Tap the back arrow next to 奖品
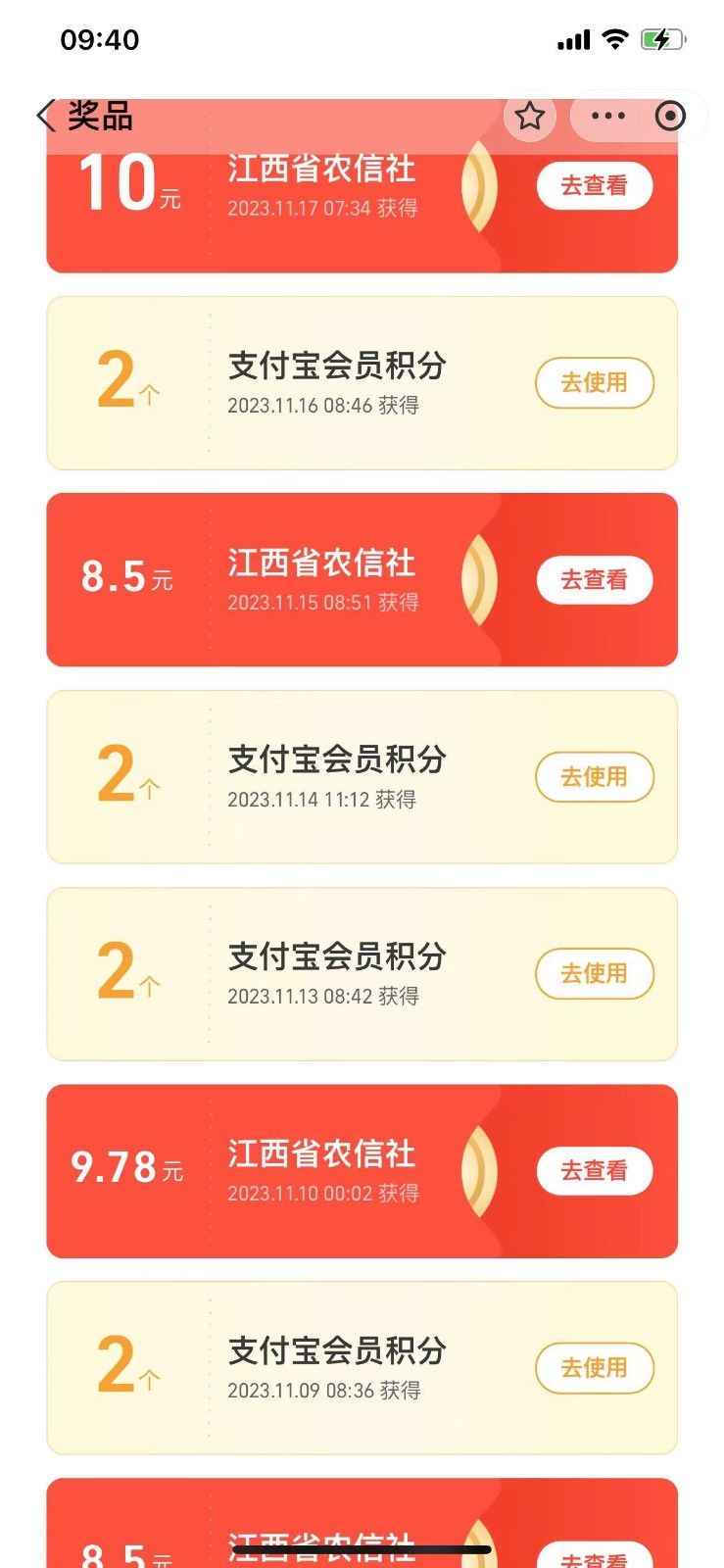This screenshot has width=724, height=1568. [x=45, y=115]
